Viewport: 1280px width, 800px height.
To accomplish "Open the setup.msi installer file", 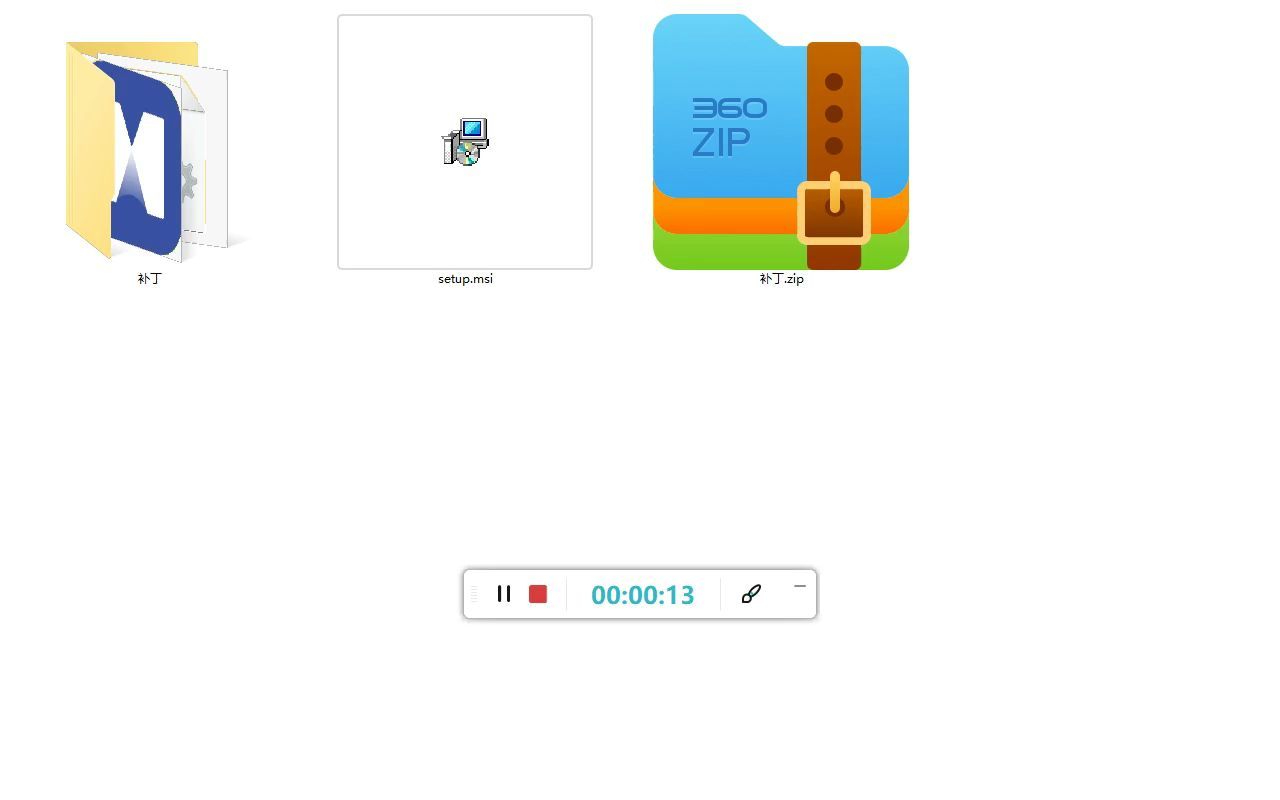I will click(x=465, y=142).
